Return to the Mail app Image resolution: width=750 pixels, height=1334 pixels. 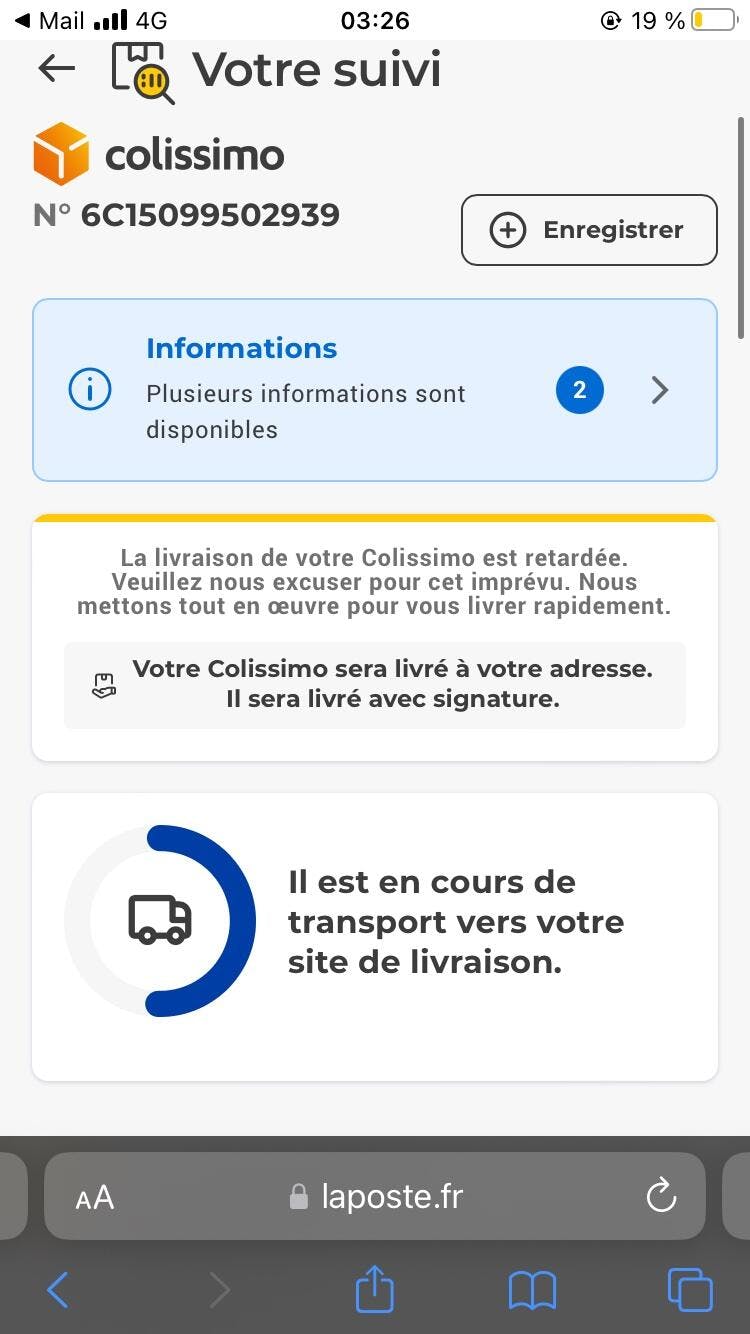(x=49, y=20)
